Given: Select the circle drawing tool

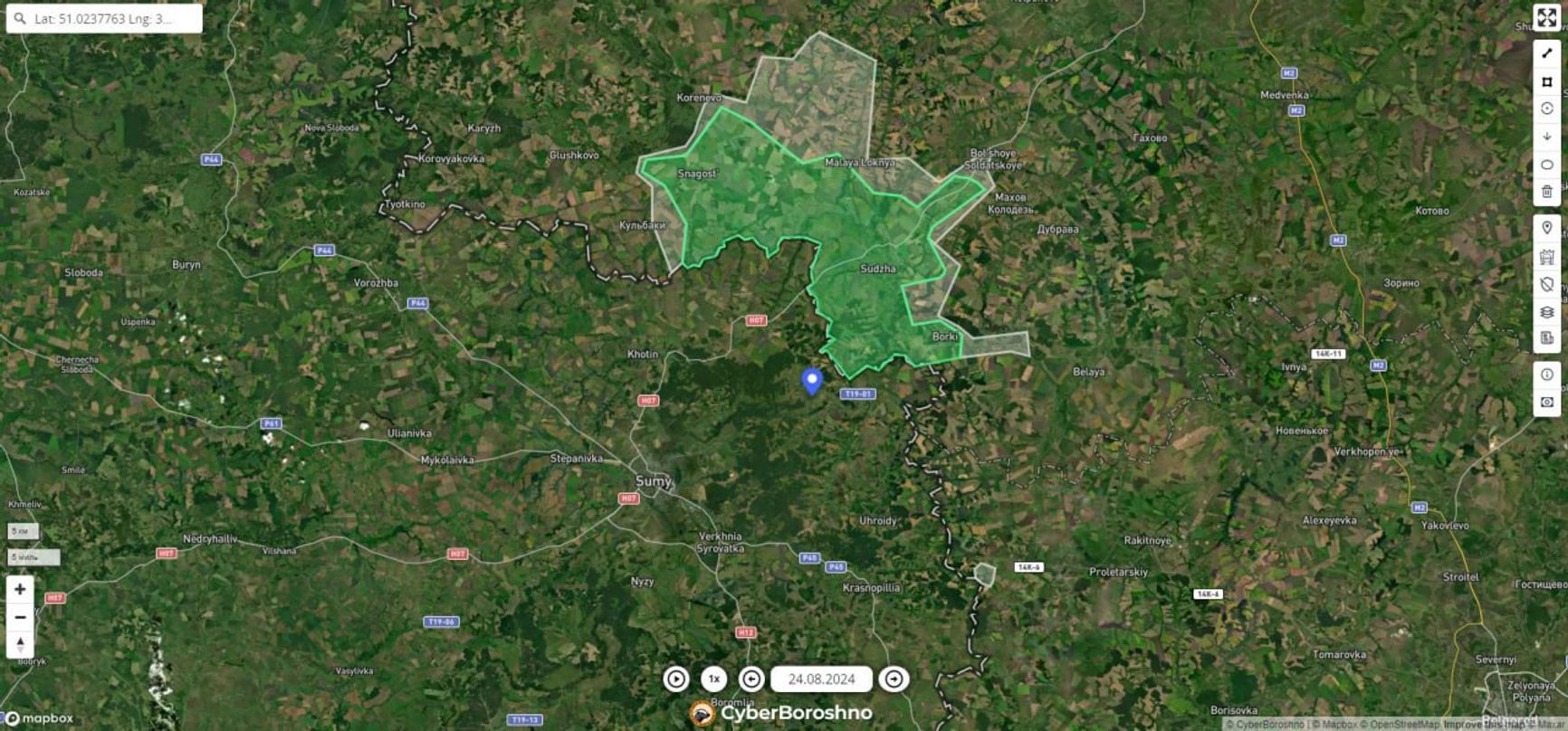Looking at the screenshot, I should pos(1546,109).
